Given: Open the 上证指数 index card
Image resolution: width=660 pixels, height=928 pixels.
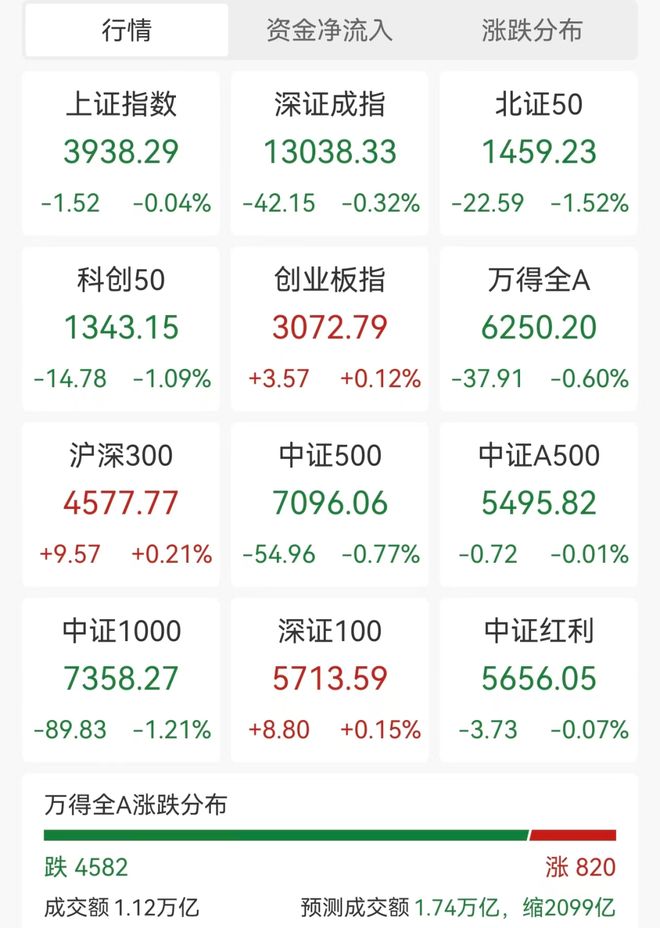Looking at the screenshot, I should click(121, 153).
